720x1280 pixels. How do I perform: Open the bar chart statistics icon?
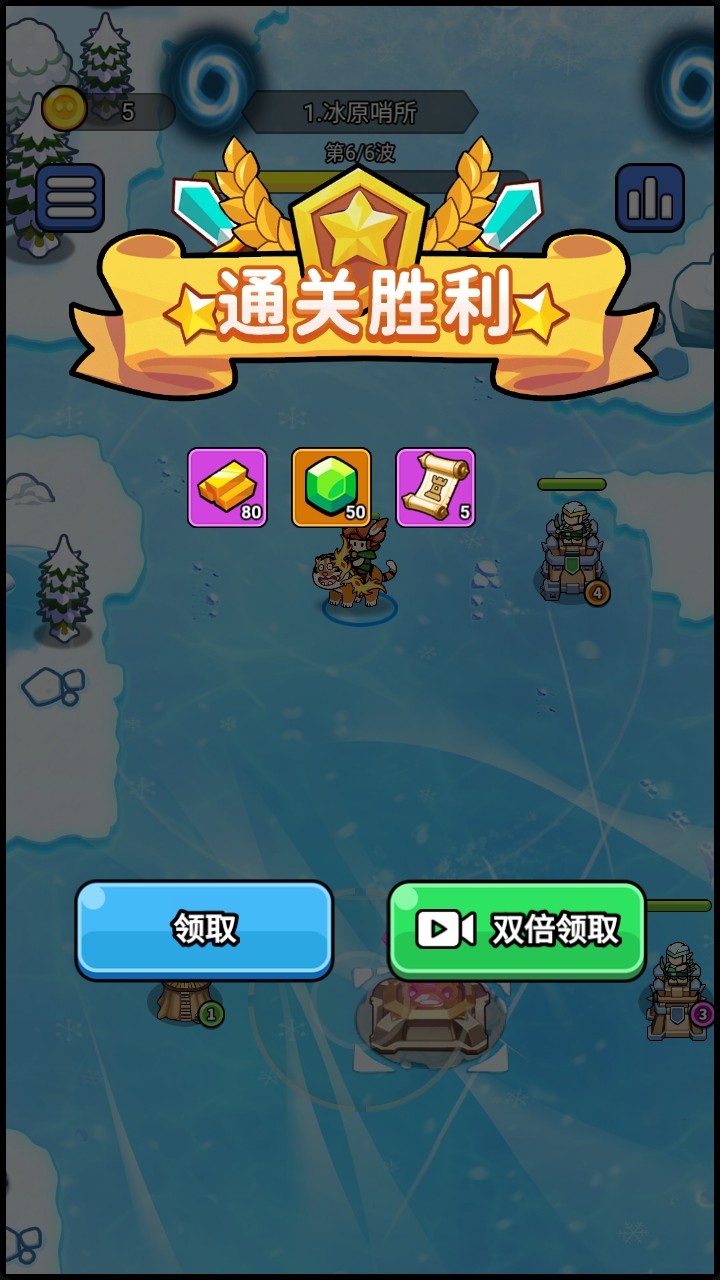coord(650,198)
